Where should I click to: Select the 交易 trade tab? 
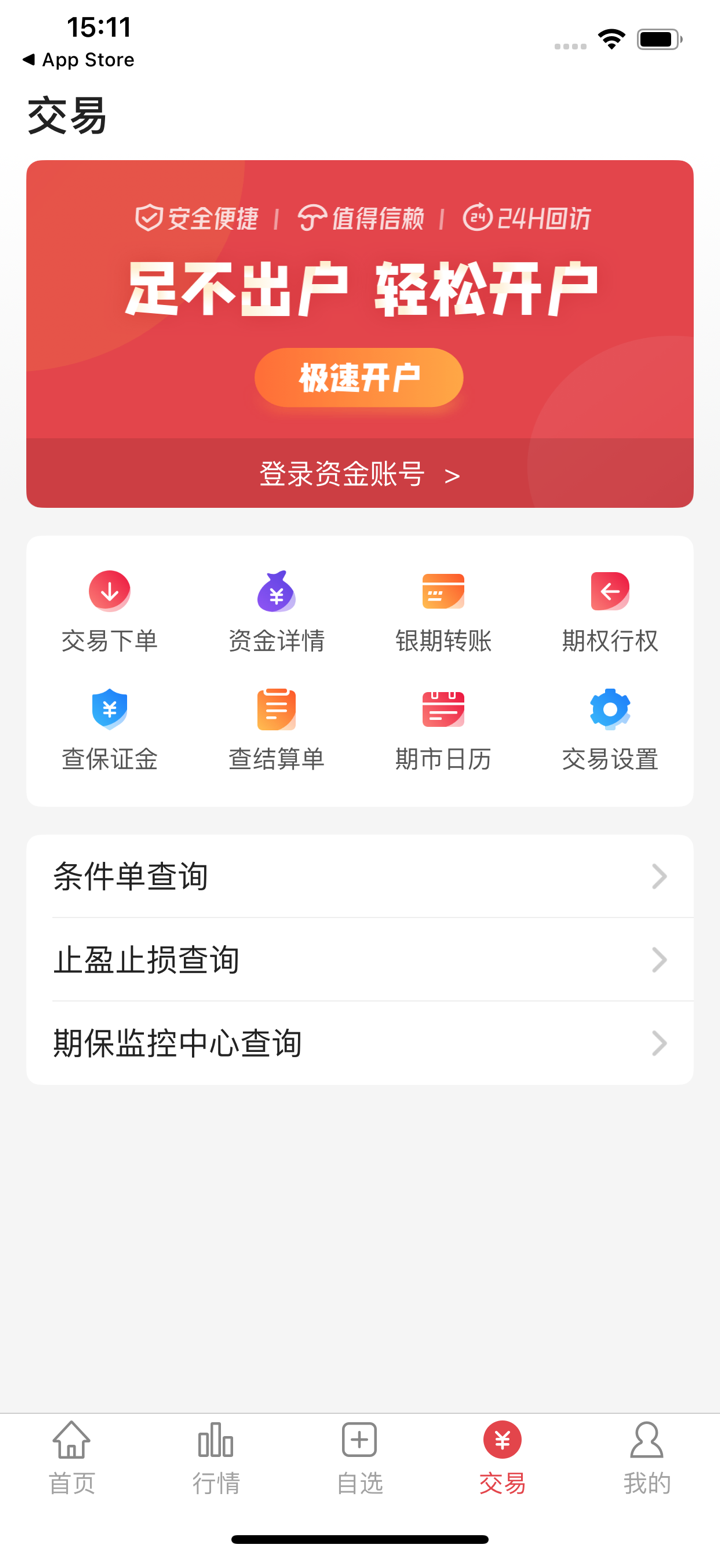502,1458
